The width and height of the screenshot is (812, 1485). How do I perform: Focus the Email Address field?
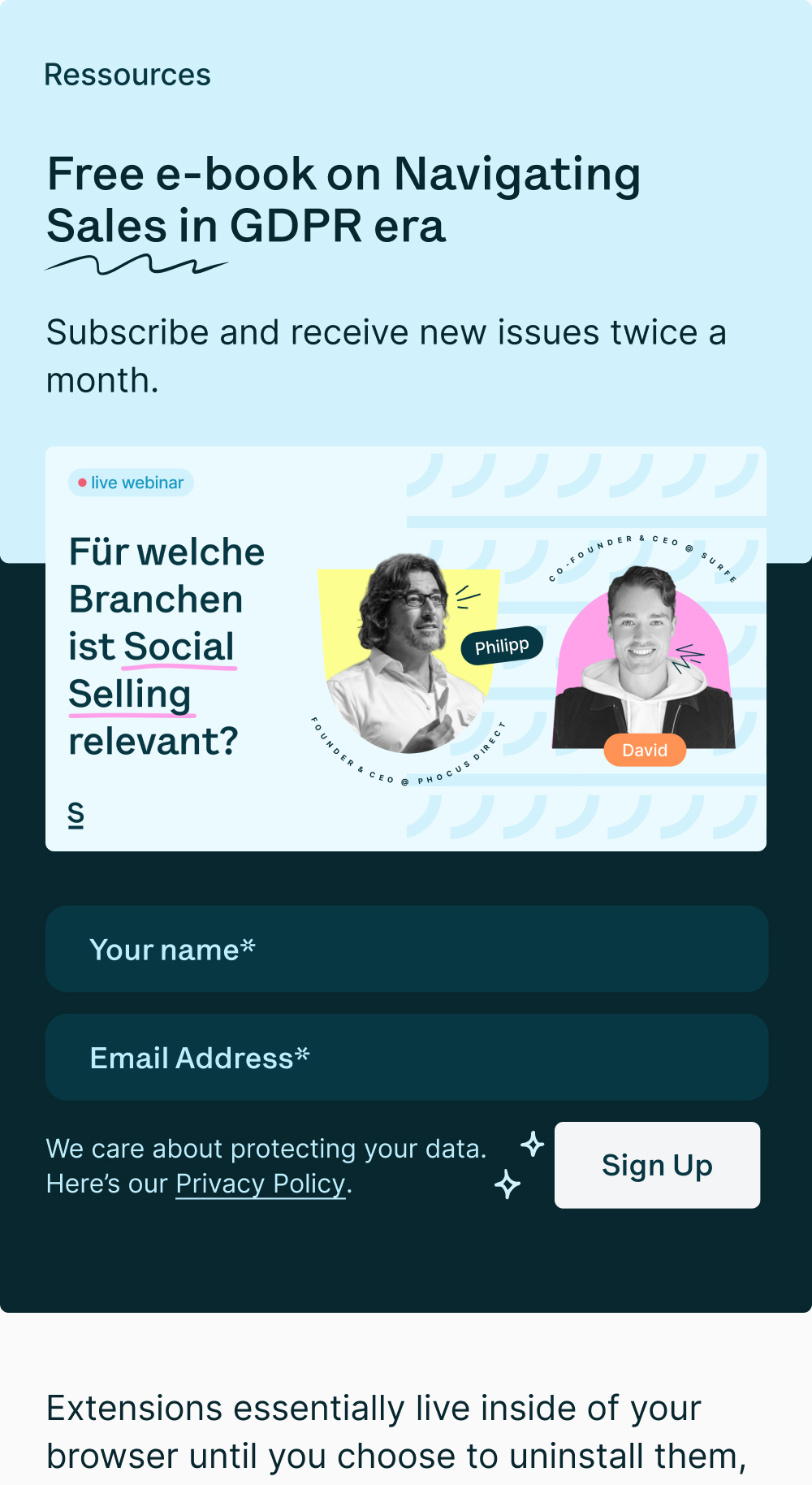click(x=406, y=1057)
